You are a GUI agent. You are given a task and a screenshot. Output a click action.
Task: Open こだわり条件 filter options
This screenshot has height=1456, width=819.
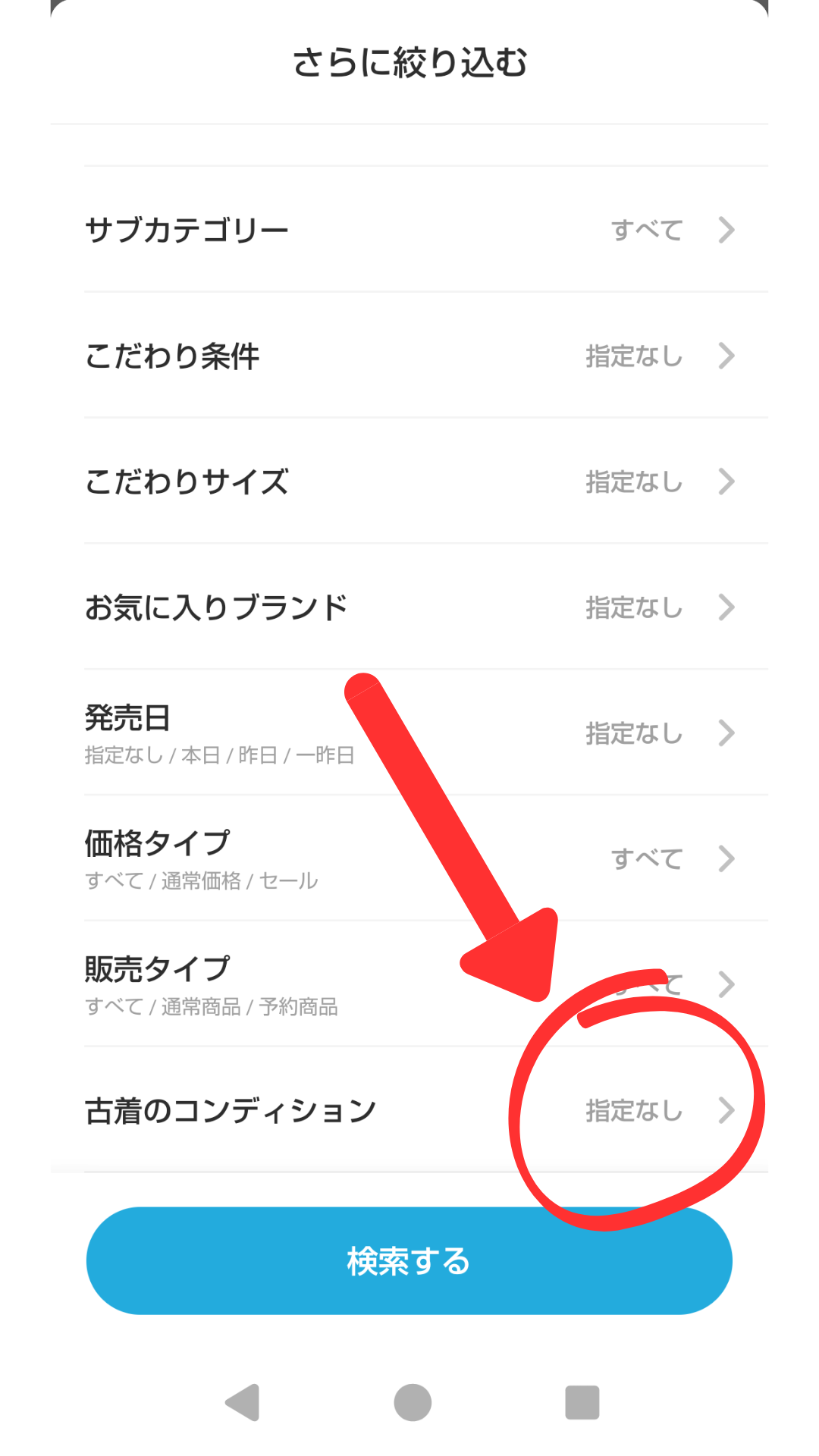click(409, 355)
